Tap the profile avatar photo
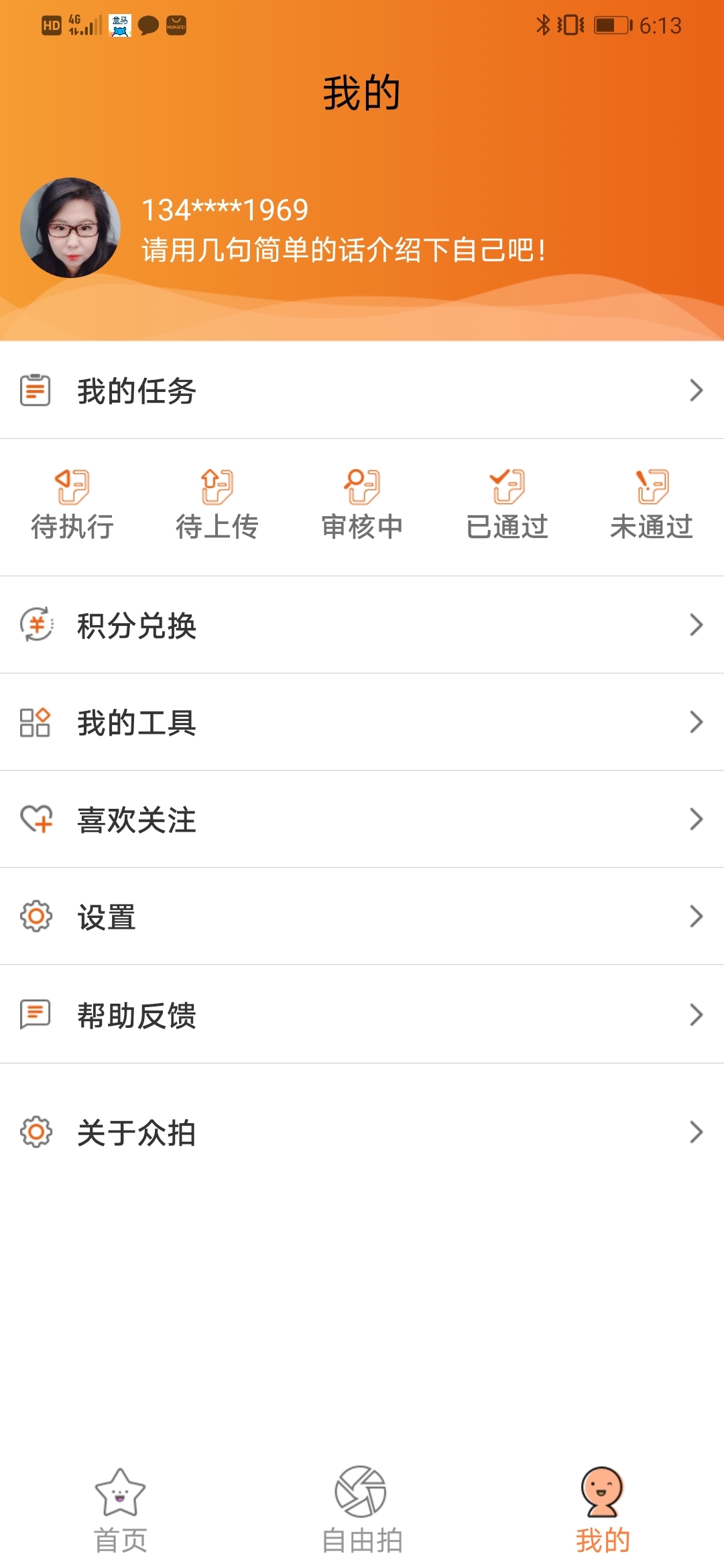This screenshot has width=724, height=1568. tap(70, 228)
